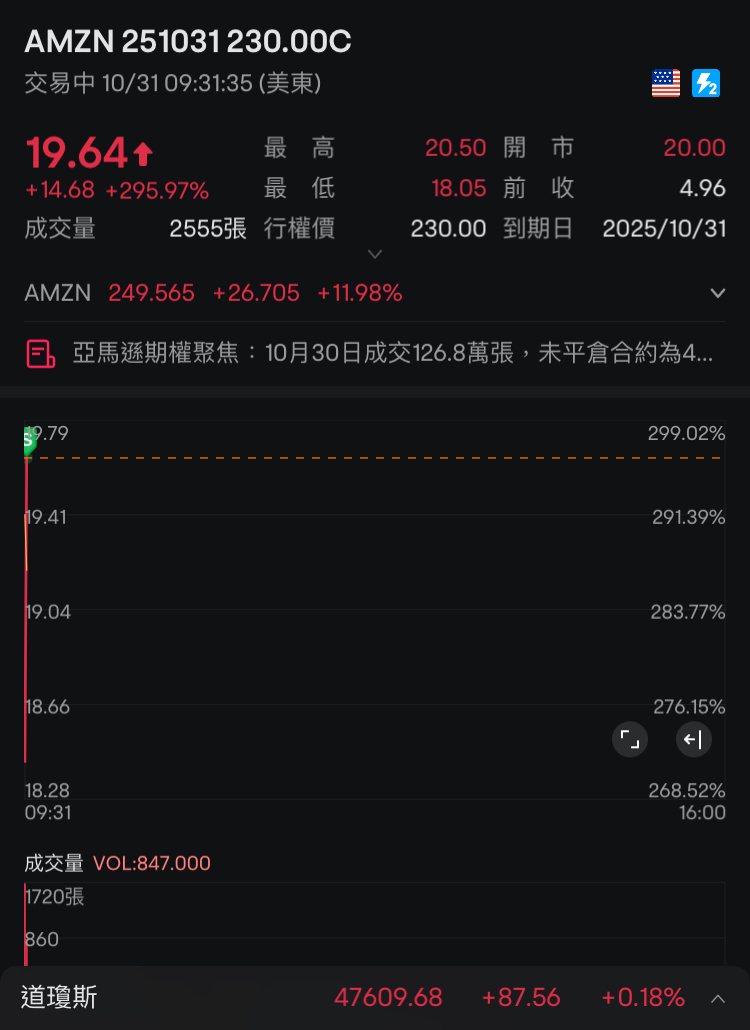Image resolution: width=750 pixels, height=1030 pixels.
Task: Click the return-to-latest arrow on the chart
Action: click(x=694, y=738)
